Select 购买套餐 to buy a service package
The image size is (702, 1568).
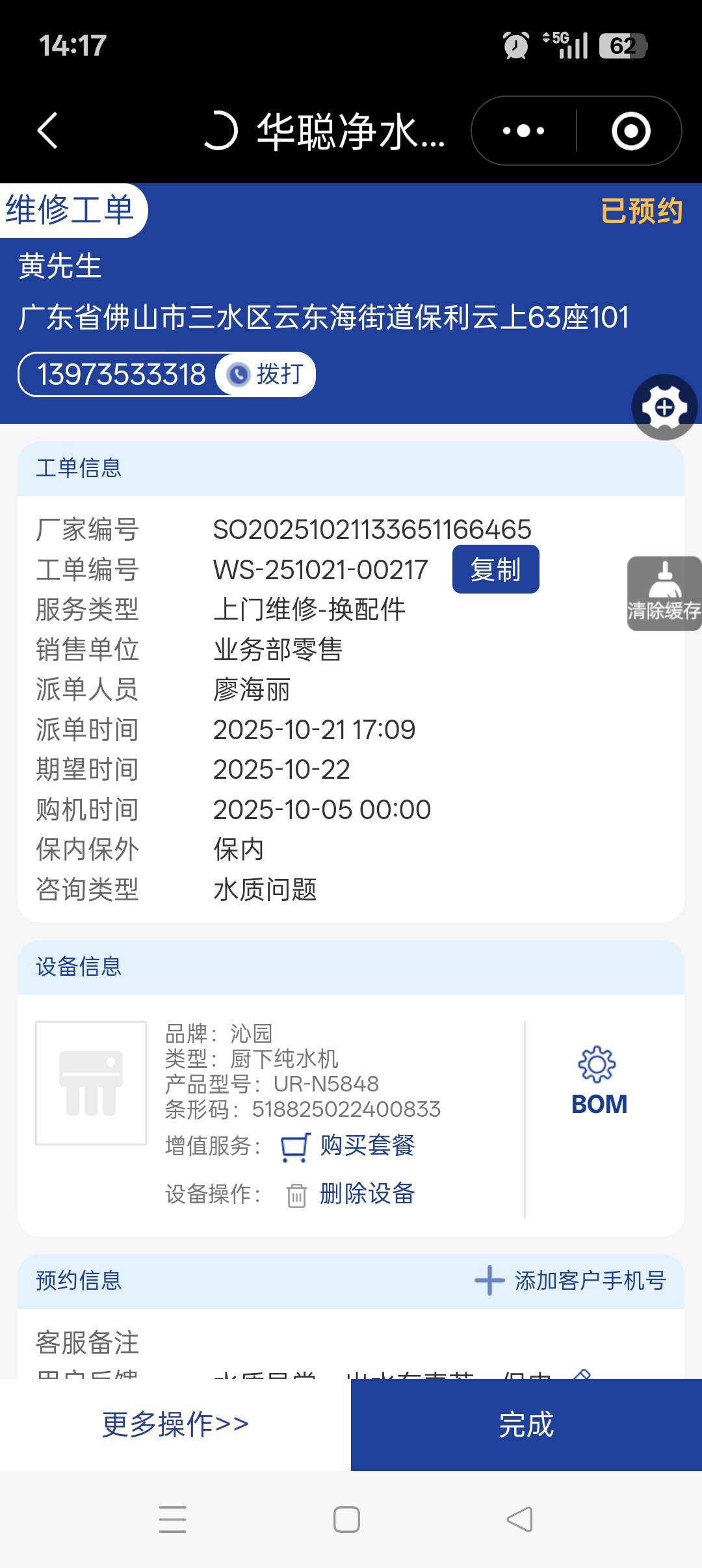(367, 1145)
